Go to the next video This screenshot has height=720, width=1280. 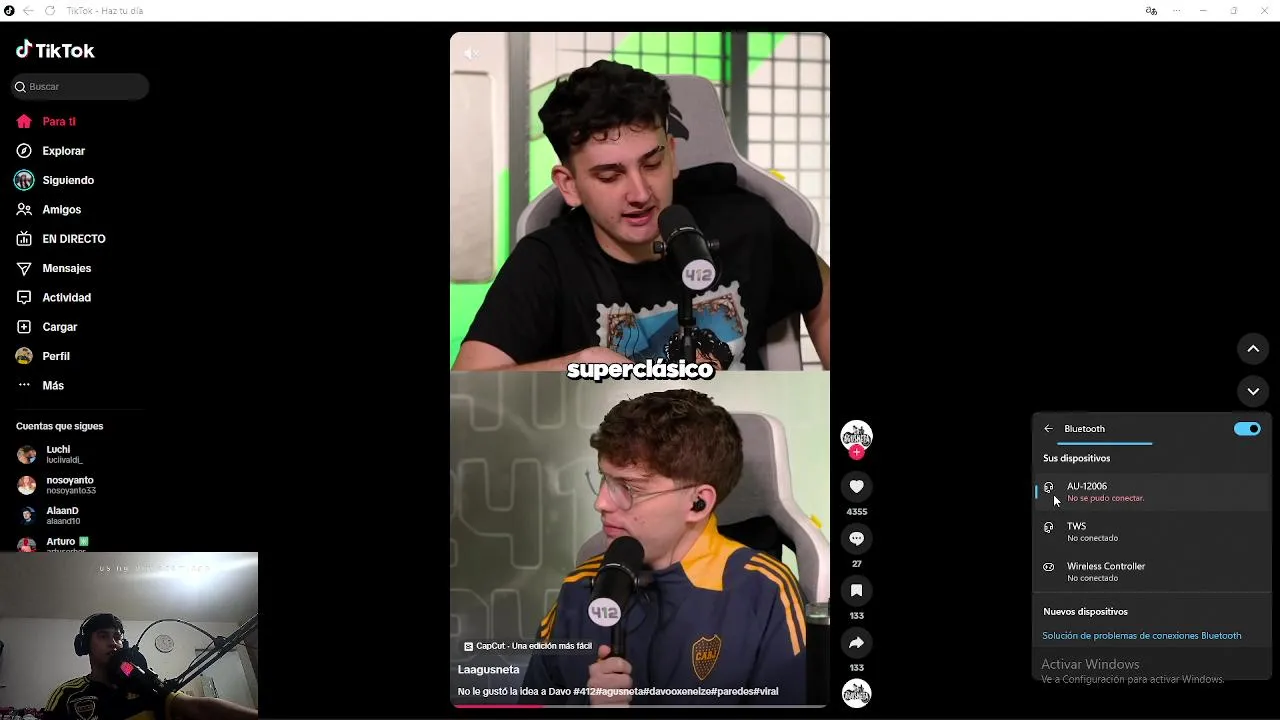pyautogui.click(x=1252, y=391)
